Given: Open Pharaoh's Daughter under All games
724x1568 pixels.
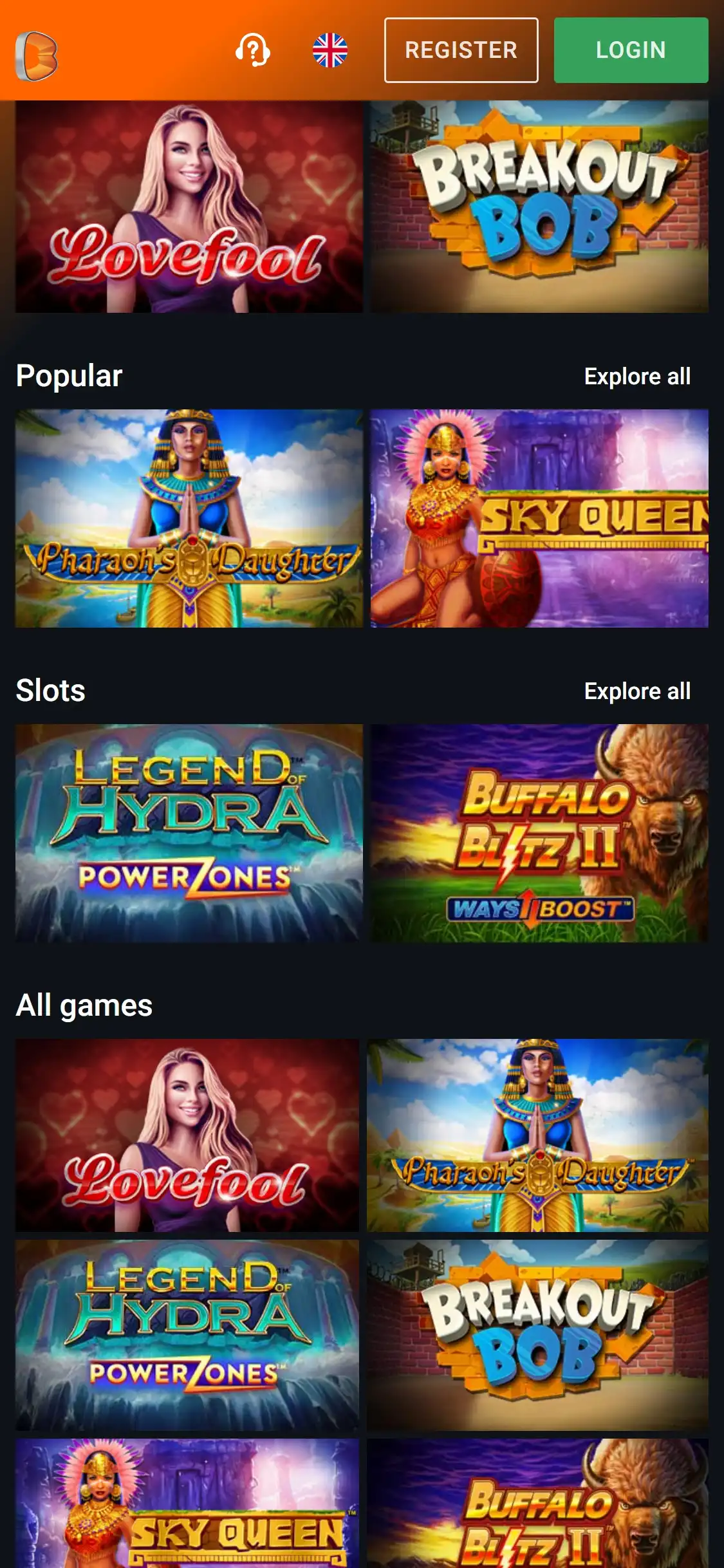Looking at the screenshot, I should point(537,1135).
